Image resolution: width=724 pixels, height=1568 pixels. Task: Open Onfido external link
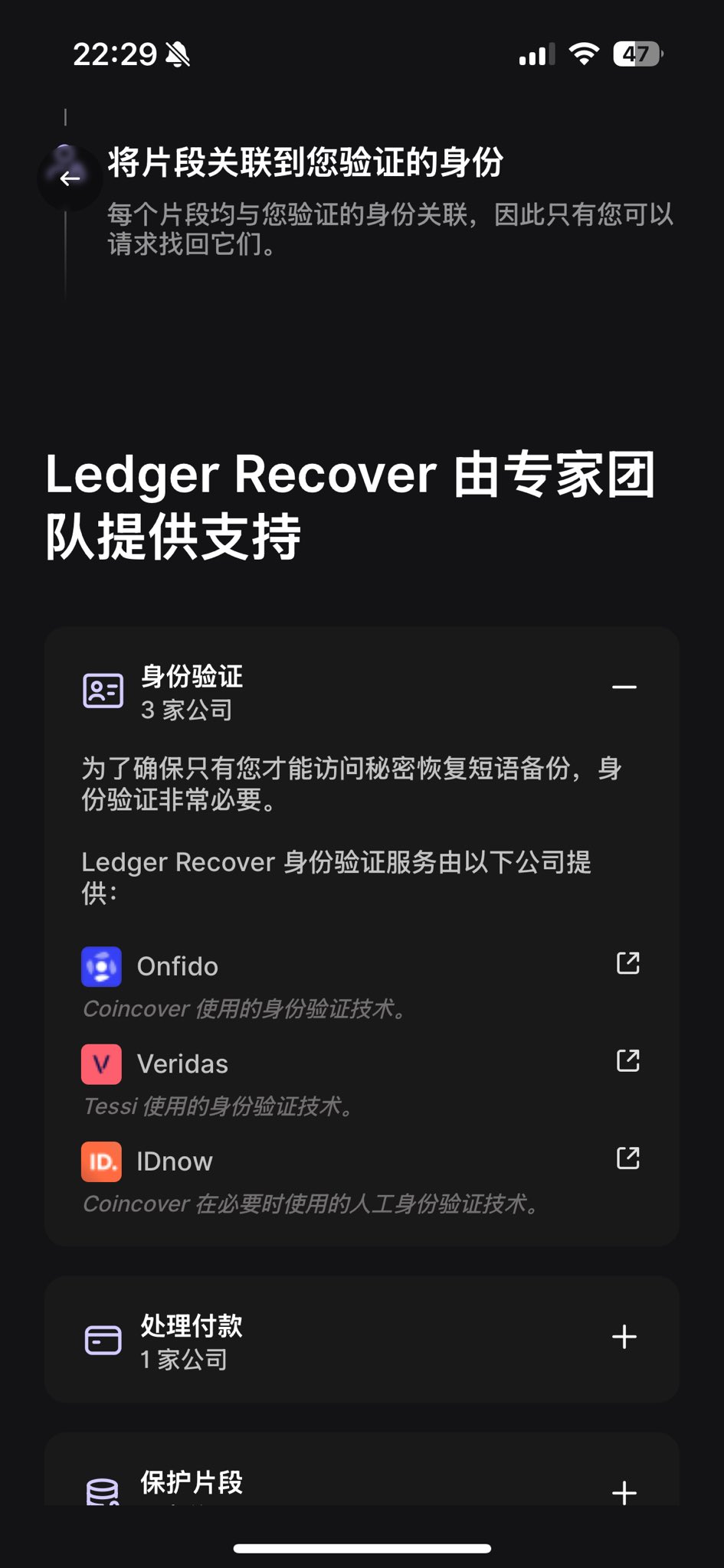pos(627,963)
